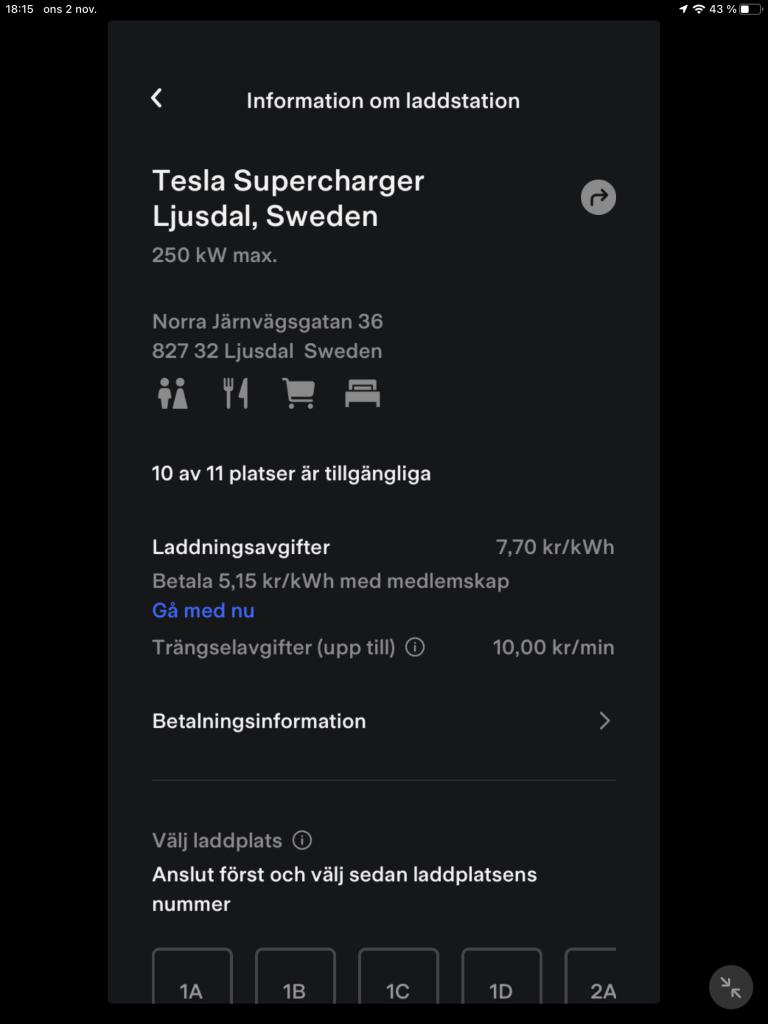Image resolution: width=768 pixels, height=1024 pixels.
Task: Show info about Trängselavgifter
Action: (x=415, y=647)
